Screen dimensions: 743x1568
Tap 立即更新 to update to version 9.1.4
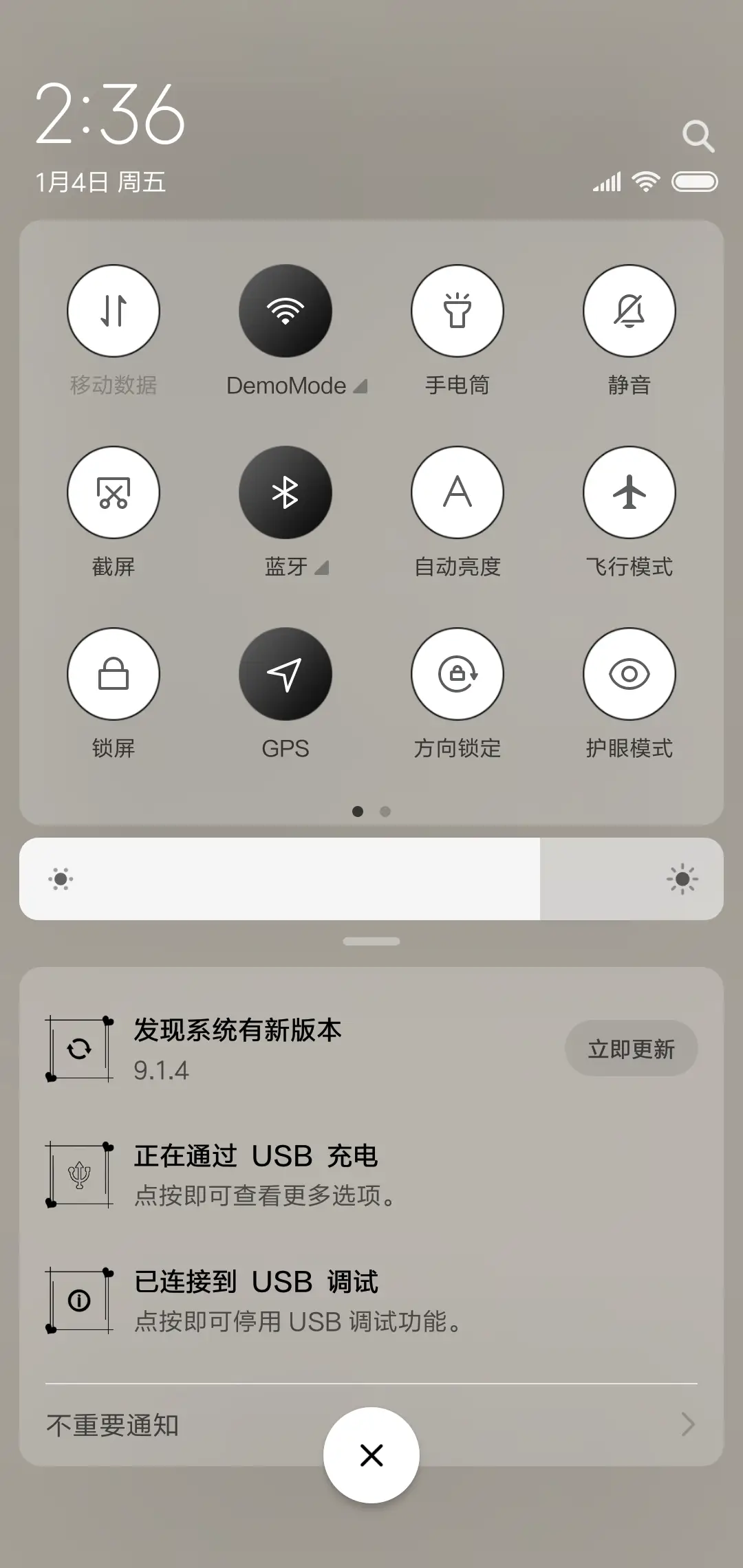[x=630, y=1048]
